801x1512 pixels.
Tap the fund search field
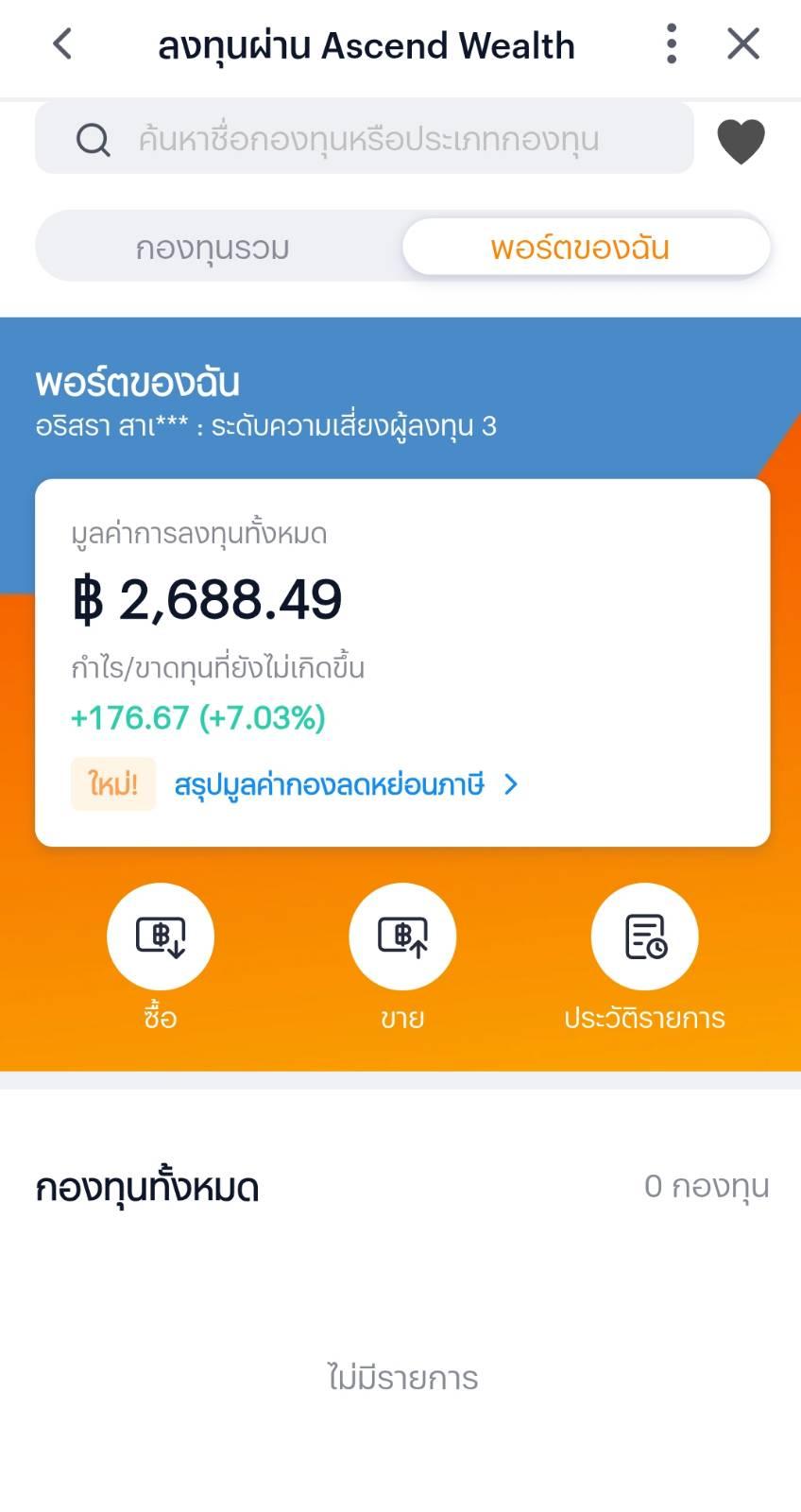tap(365, 140)
